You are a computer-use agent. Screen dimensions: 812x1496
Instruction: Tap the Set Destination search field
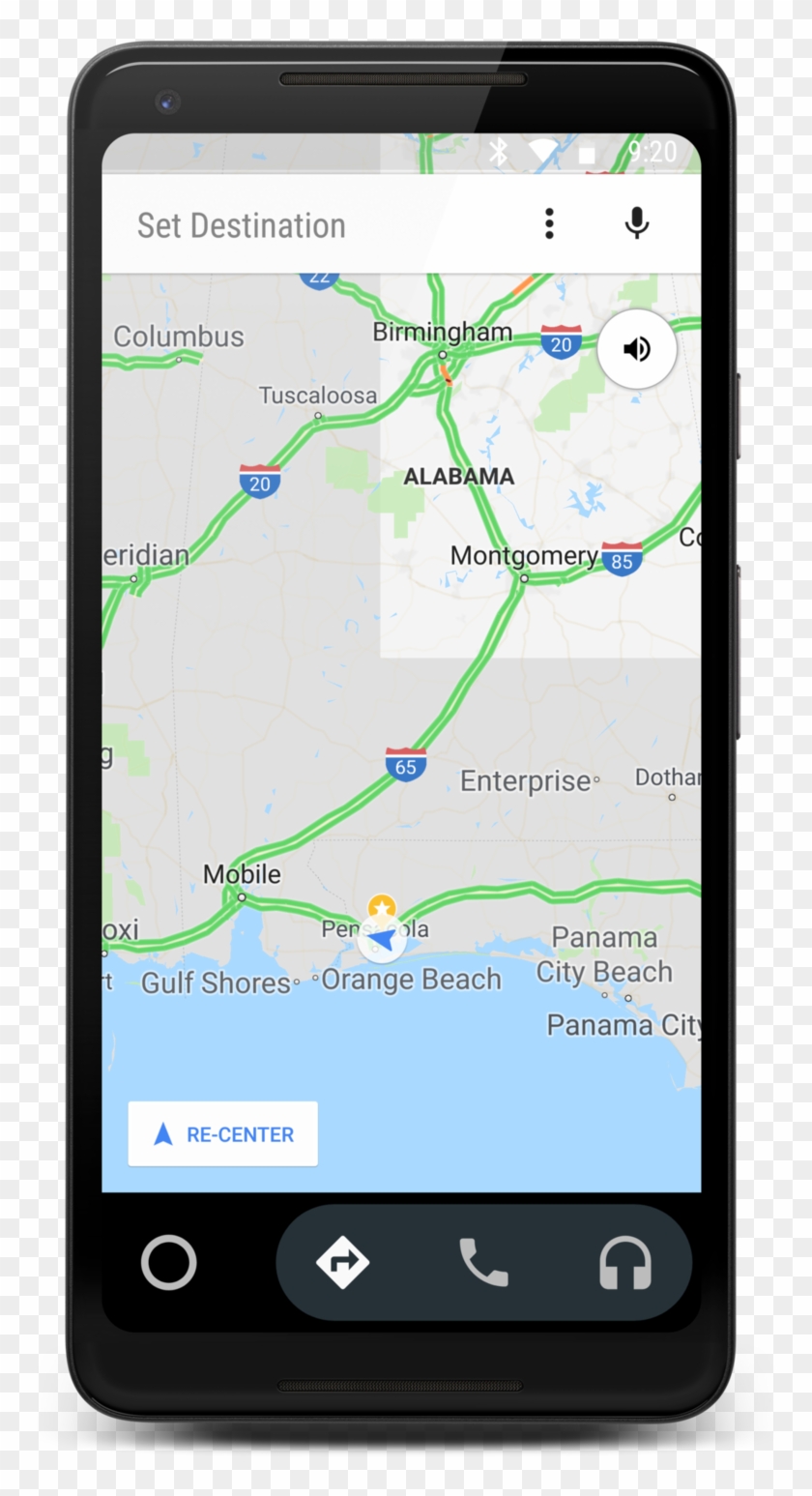point(319,224)
